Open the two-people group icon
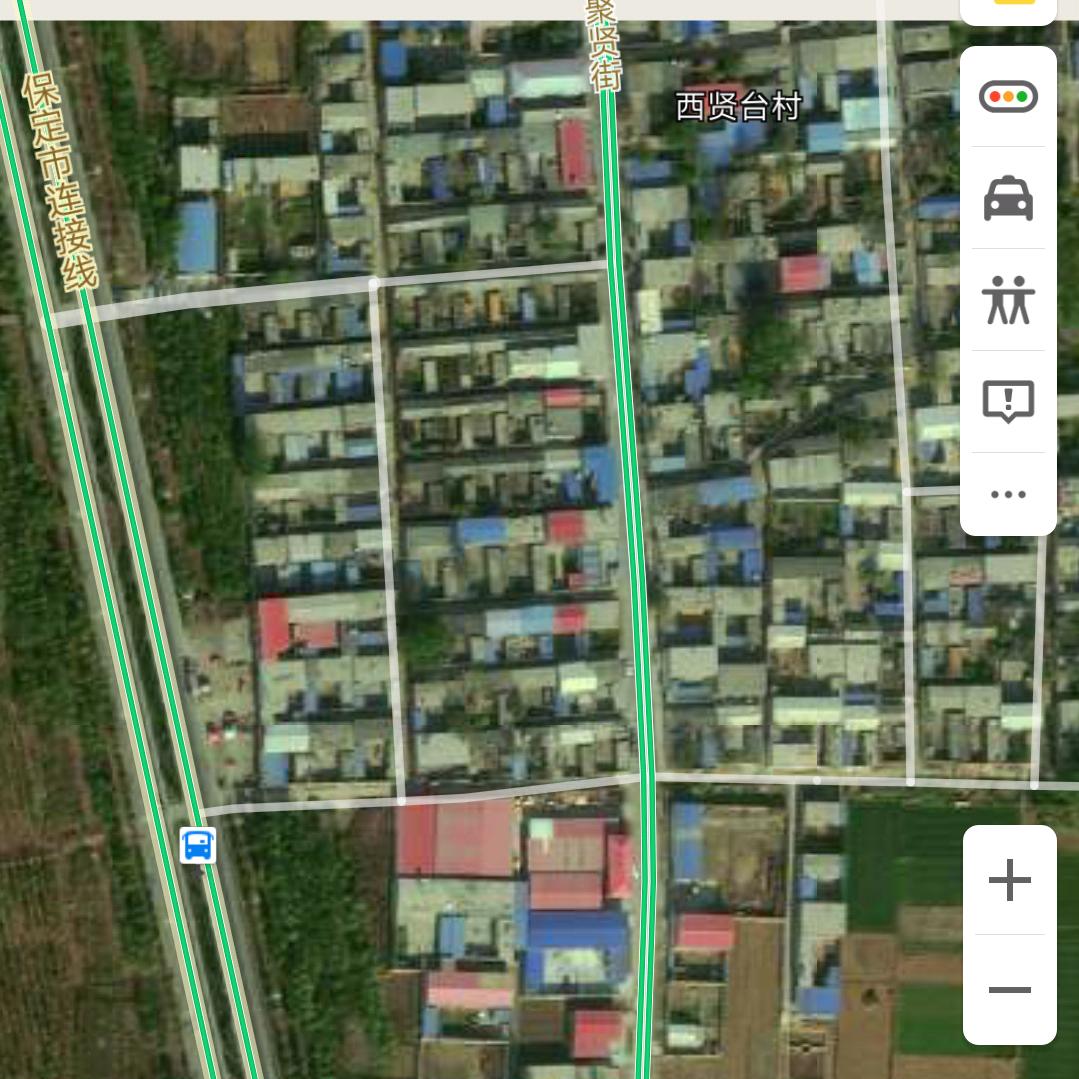Image resolution: width=1079 pixels, height=1079 pixels. pos(1008,300)
